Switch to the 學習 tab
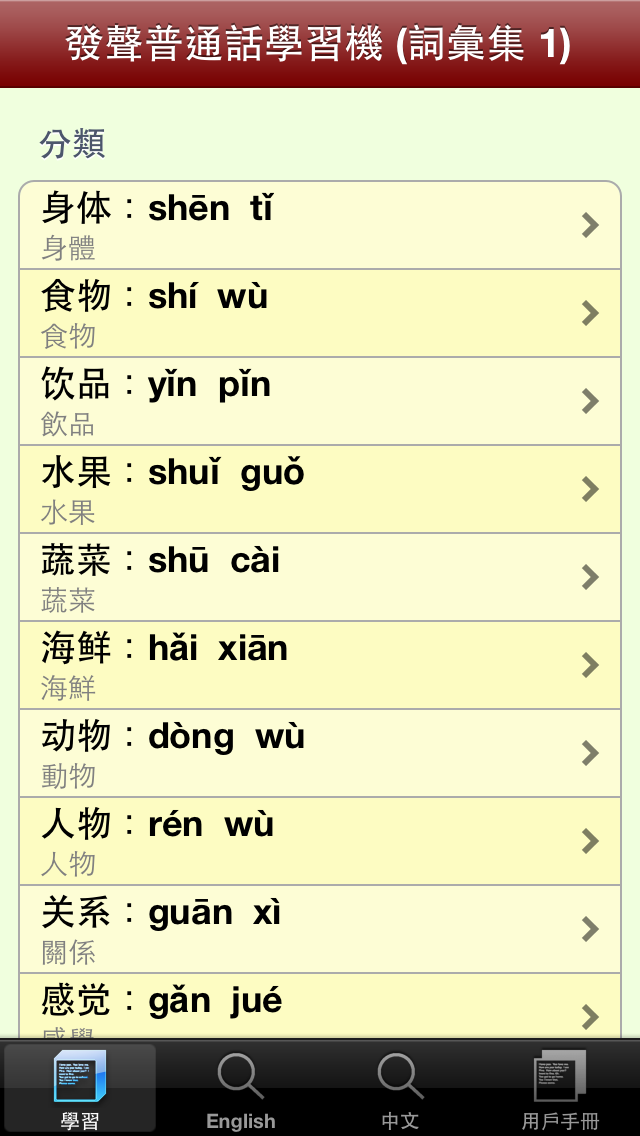 coord(80,1088)
